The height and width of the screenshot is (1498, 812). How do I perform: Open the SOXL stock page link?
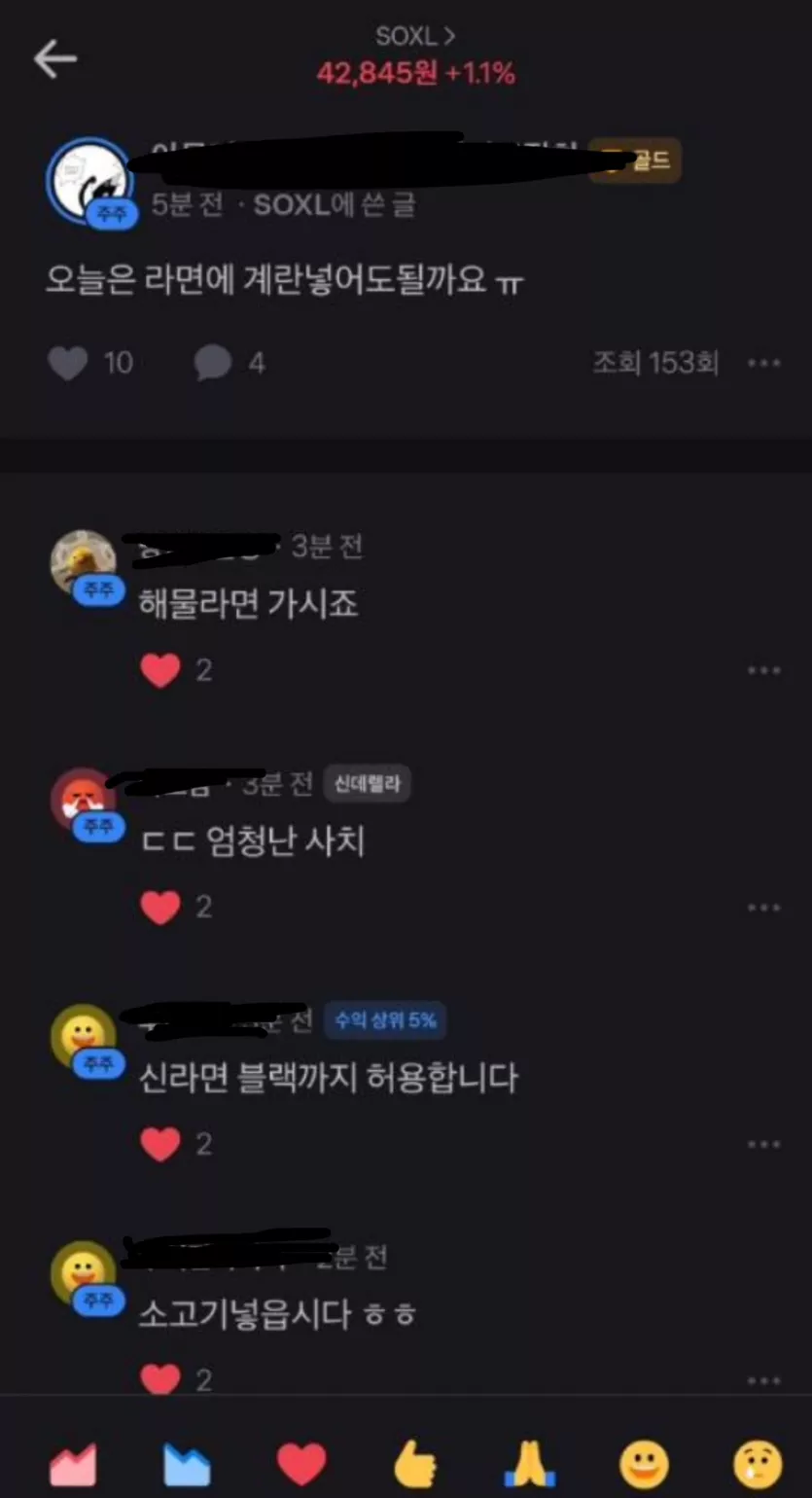click(x=415, y=37)
